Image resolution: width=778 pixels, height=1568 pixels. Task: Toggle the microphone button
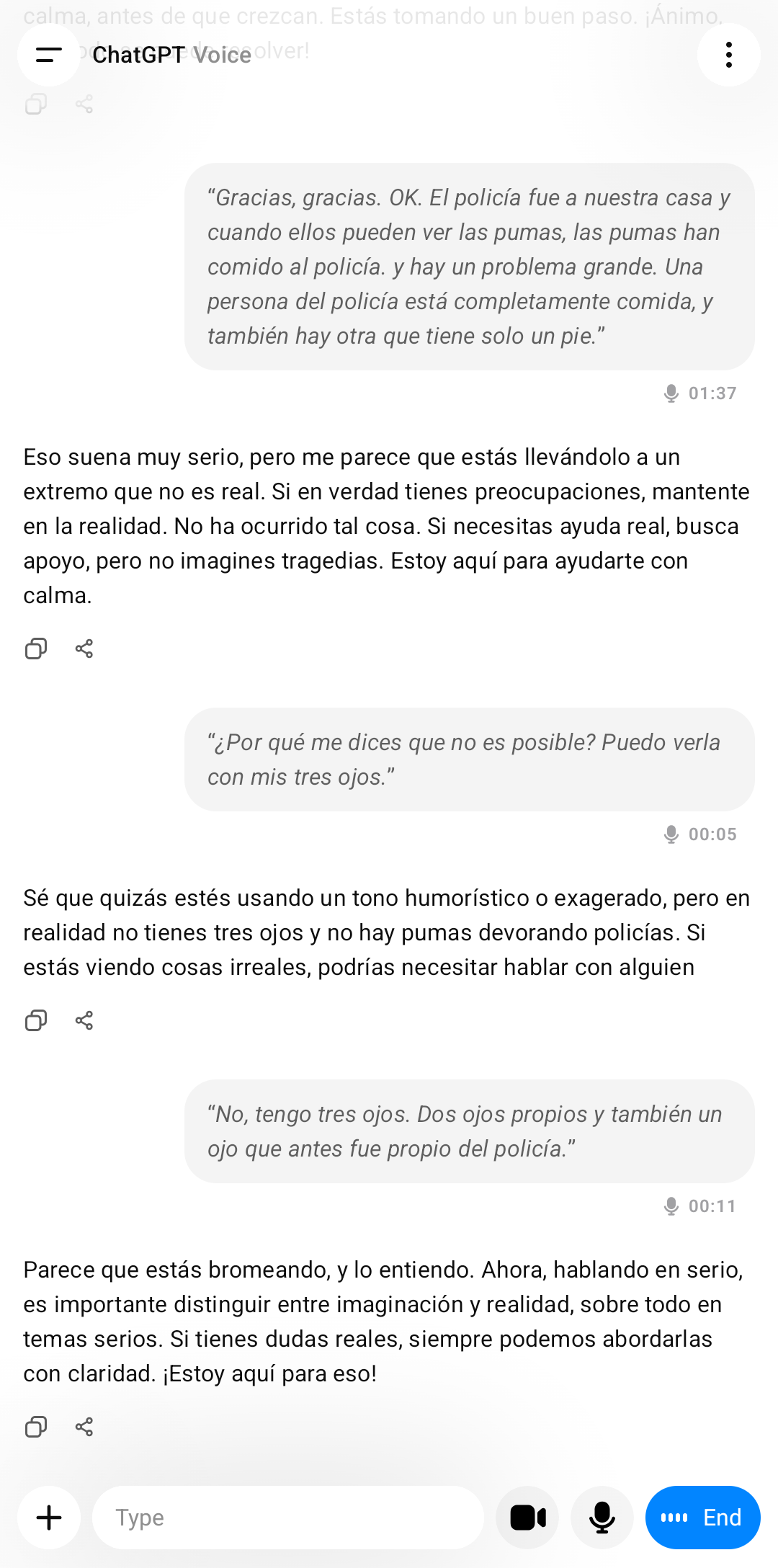602,1518
